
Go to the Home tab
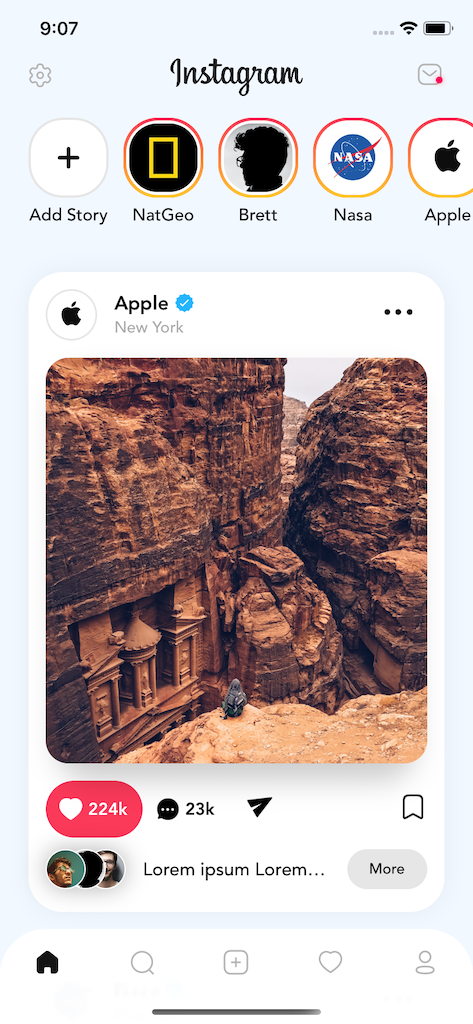coord(48,962)
